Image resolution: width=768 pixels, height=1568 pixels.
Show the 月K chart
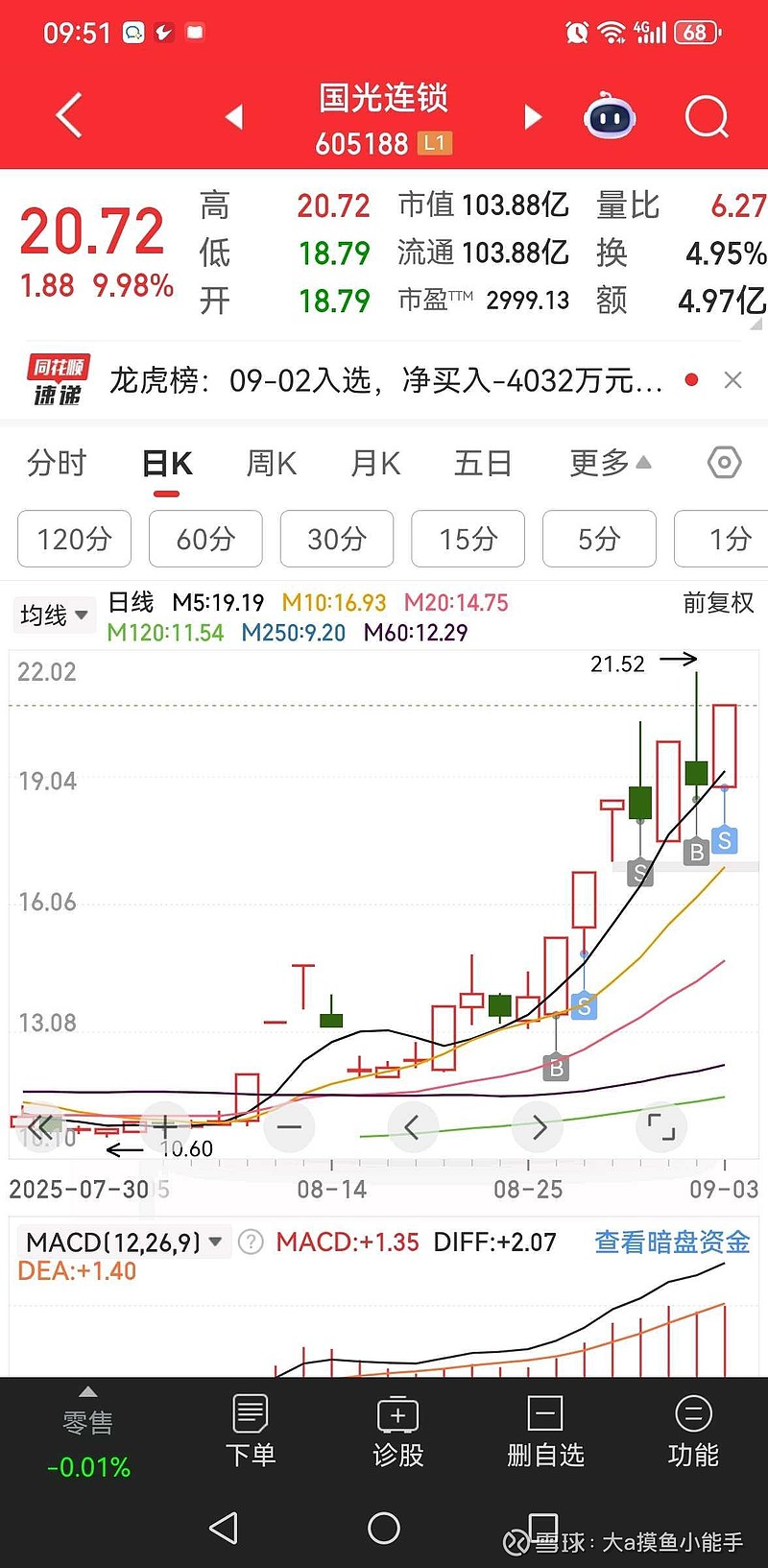point(374,464)
